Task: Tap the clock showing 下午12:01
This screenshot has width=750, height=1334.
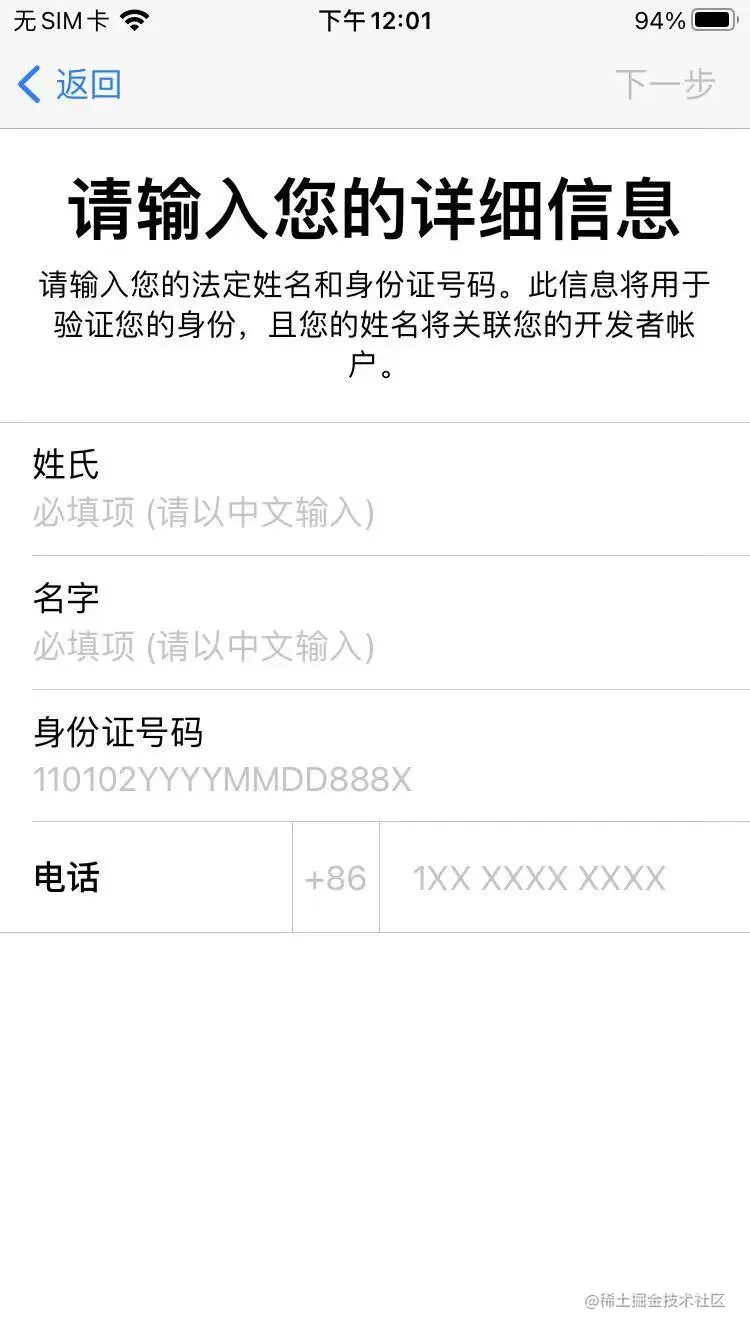Action: click(375, 20)
